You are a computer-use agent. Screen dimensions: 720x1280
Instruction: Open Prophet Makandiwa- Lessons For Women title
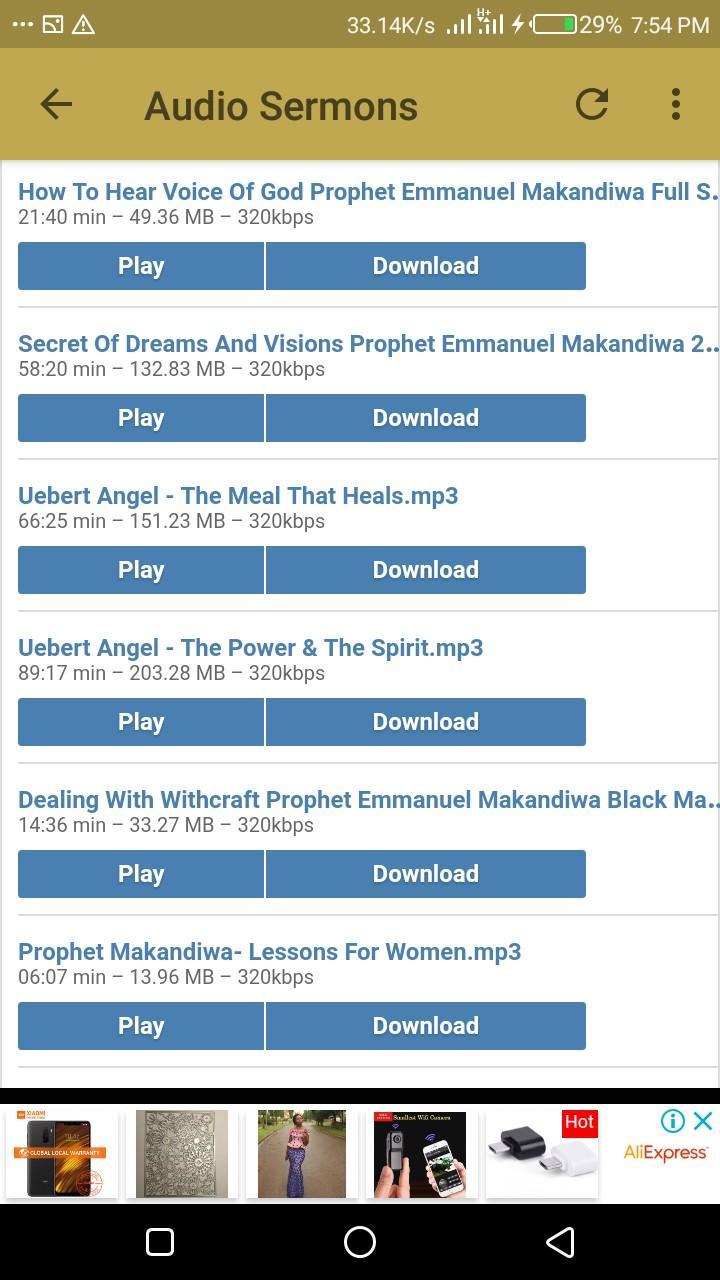269,952
